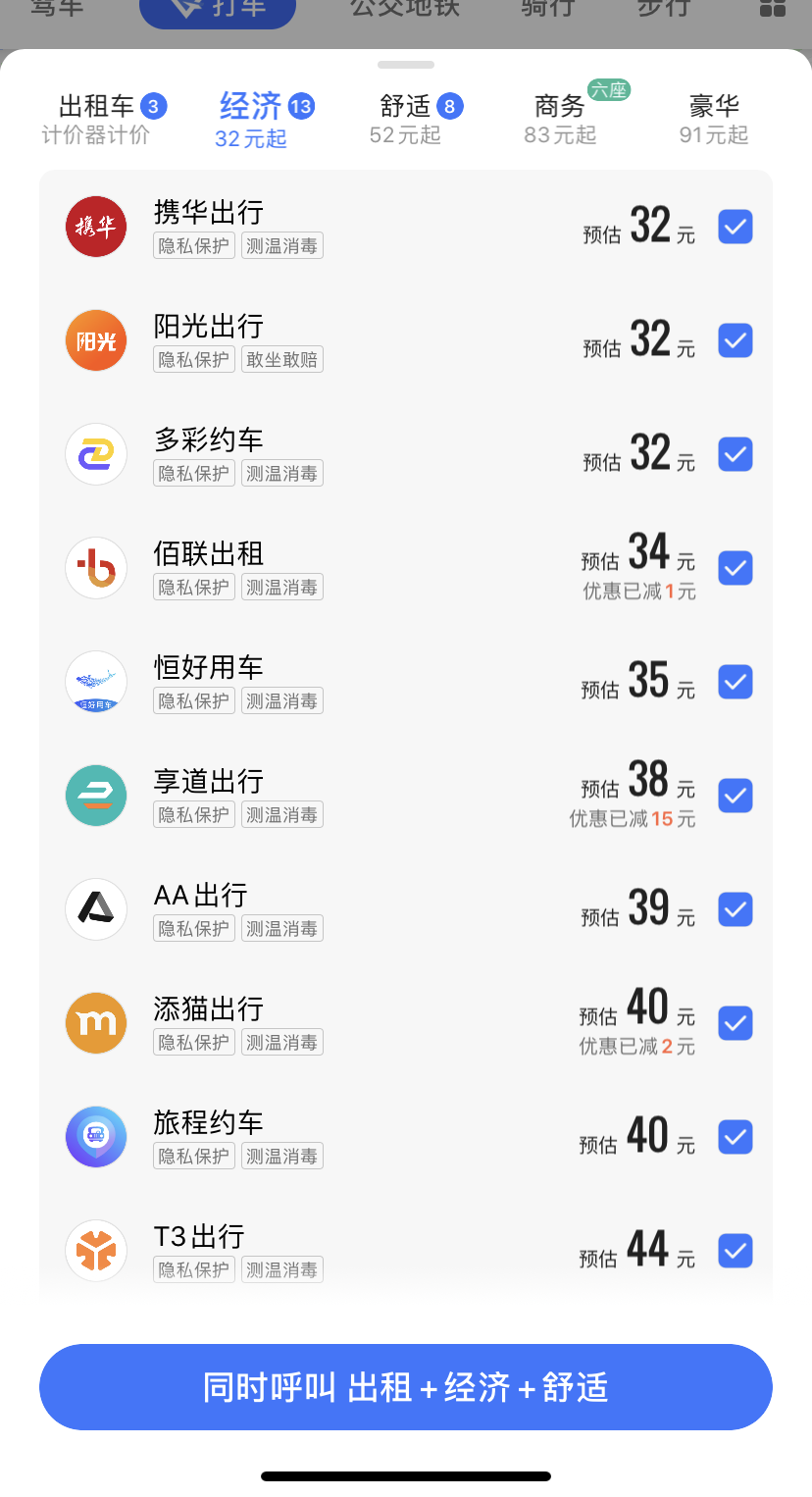Image resolution: width=812 pixels, height=1497 pixels.
Task: Click the 隐私保护 tag under 携华出行
Action: 193,245
